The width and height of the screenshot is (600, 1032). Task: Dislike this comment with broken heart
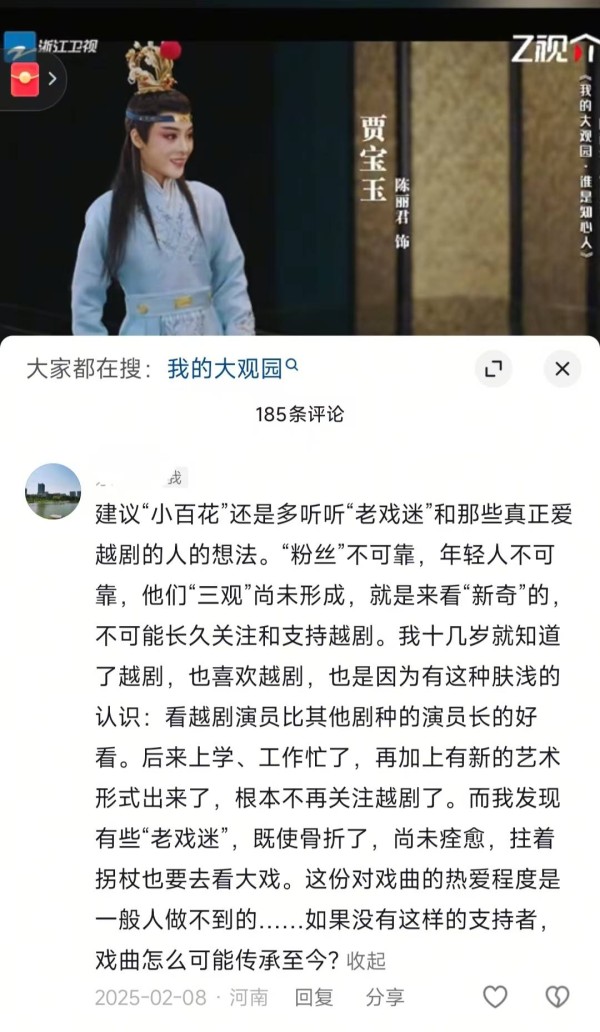coord(557,996)
